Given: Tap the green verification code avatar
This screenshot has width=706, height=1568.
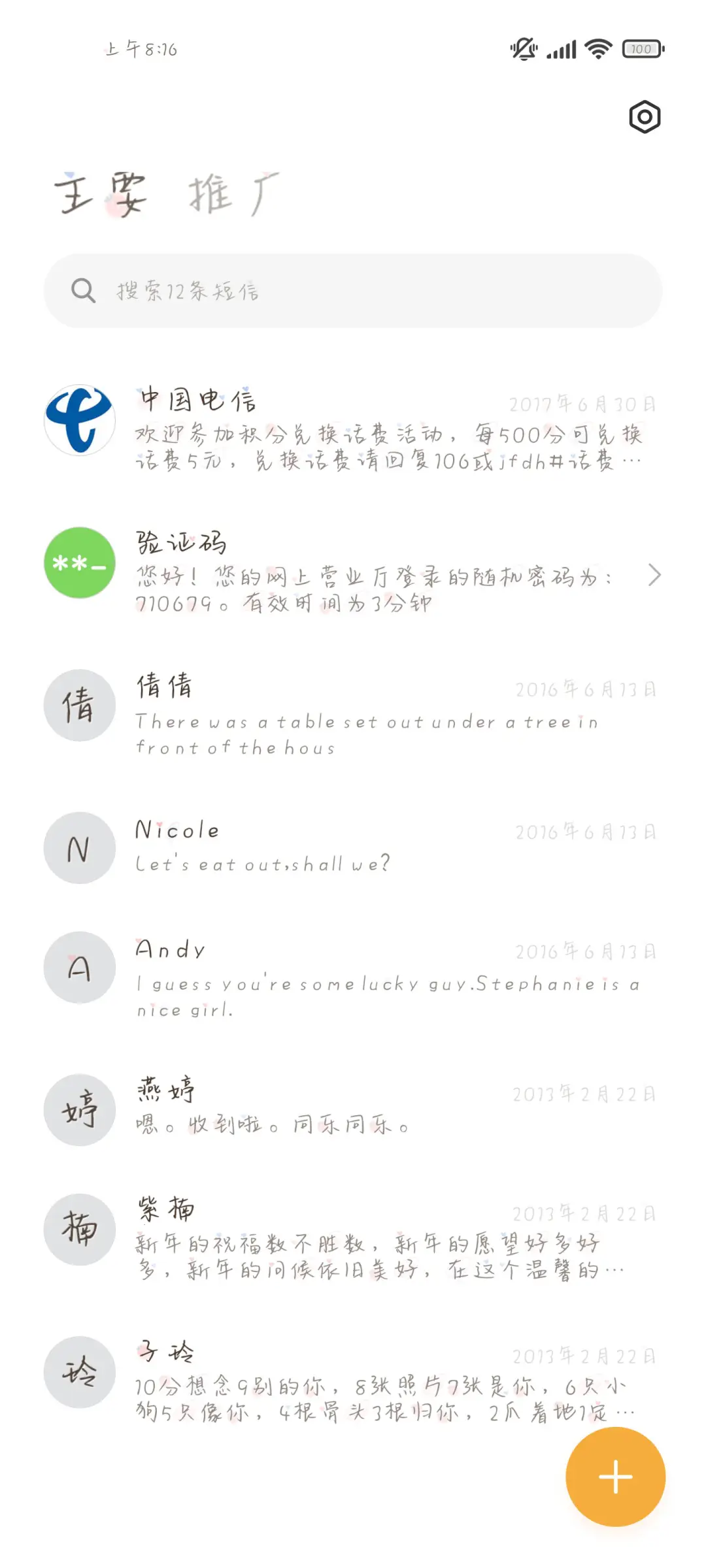Looking at the screenshot, I should (79, 563).
